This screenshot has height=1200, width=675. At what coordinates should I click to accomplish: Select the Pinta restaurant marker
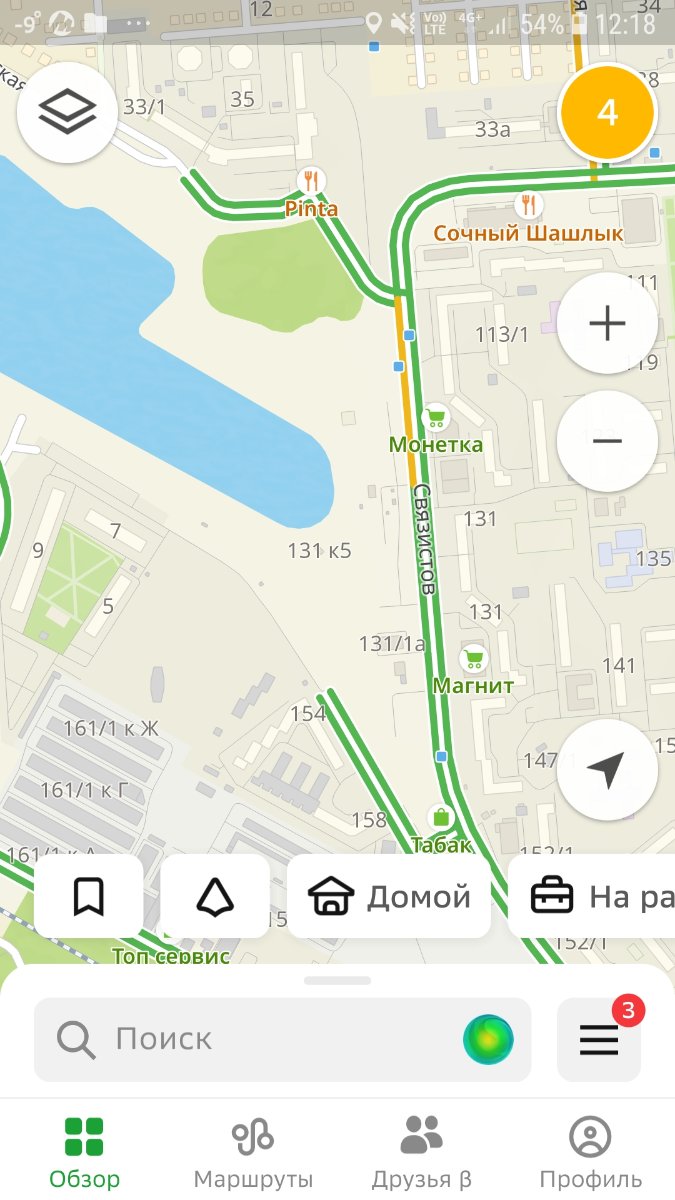pos(312,181)
